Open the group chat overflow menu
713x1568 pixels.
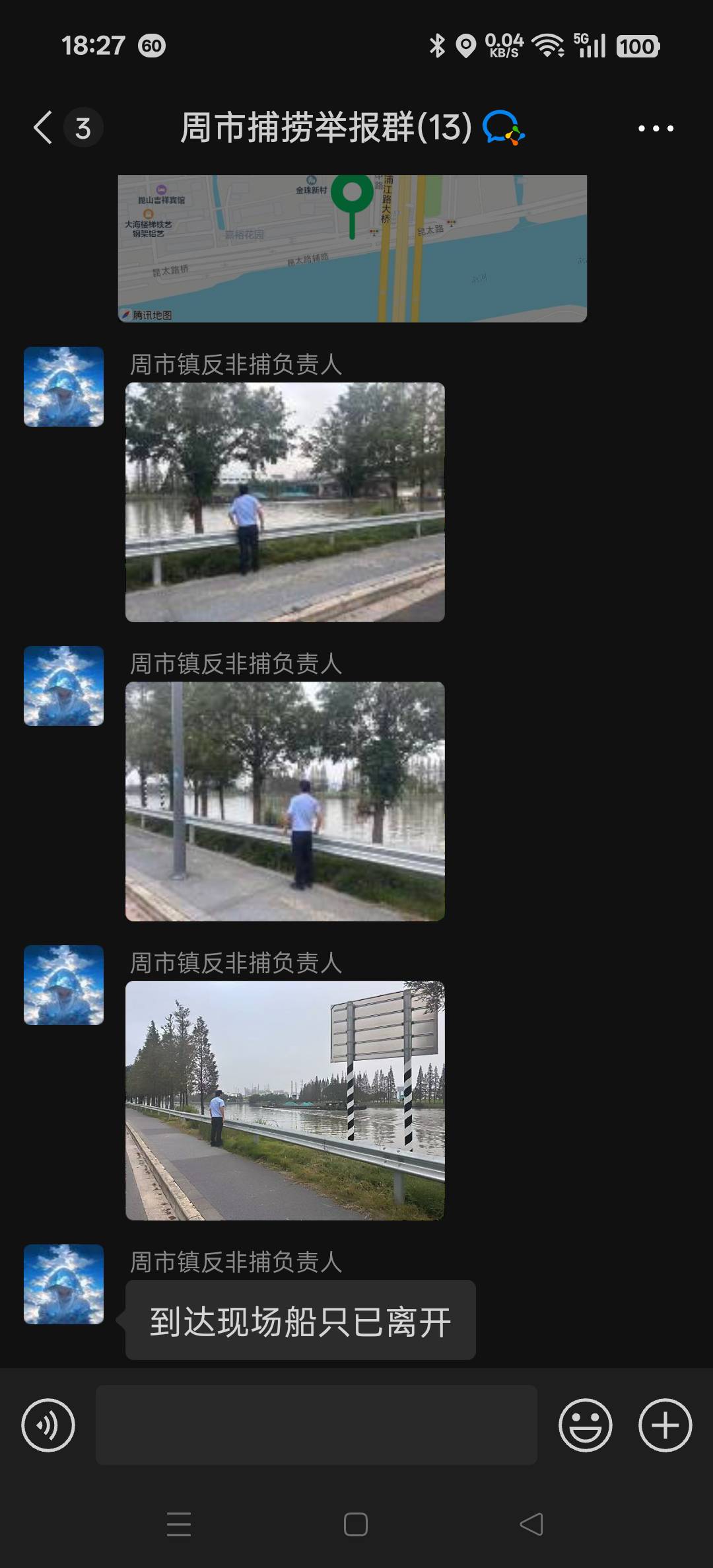[x=656, y=128]
